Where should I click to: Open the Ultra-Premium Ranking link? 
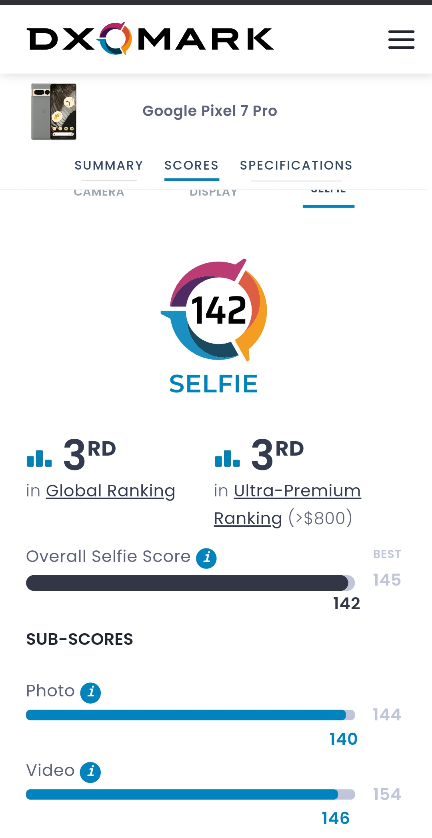pyautogui.click(x=287, y=505)
